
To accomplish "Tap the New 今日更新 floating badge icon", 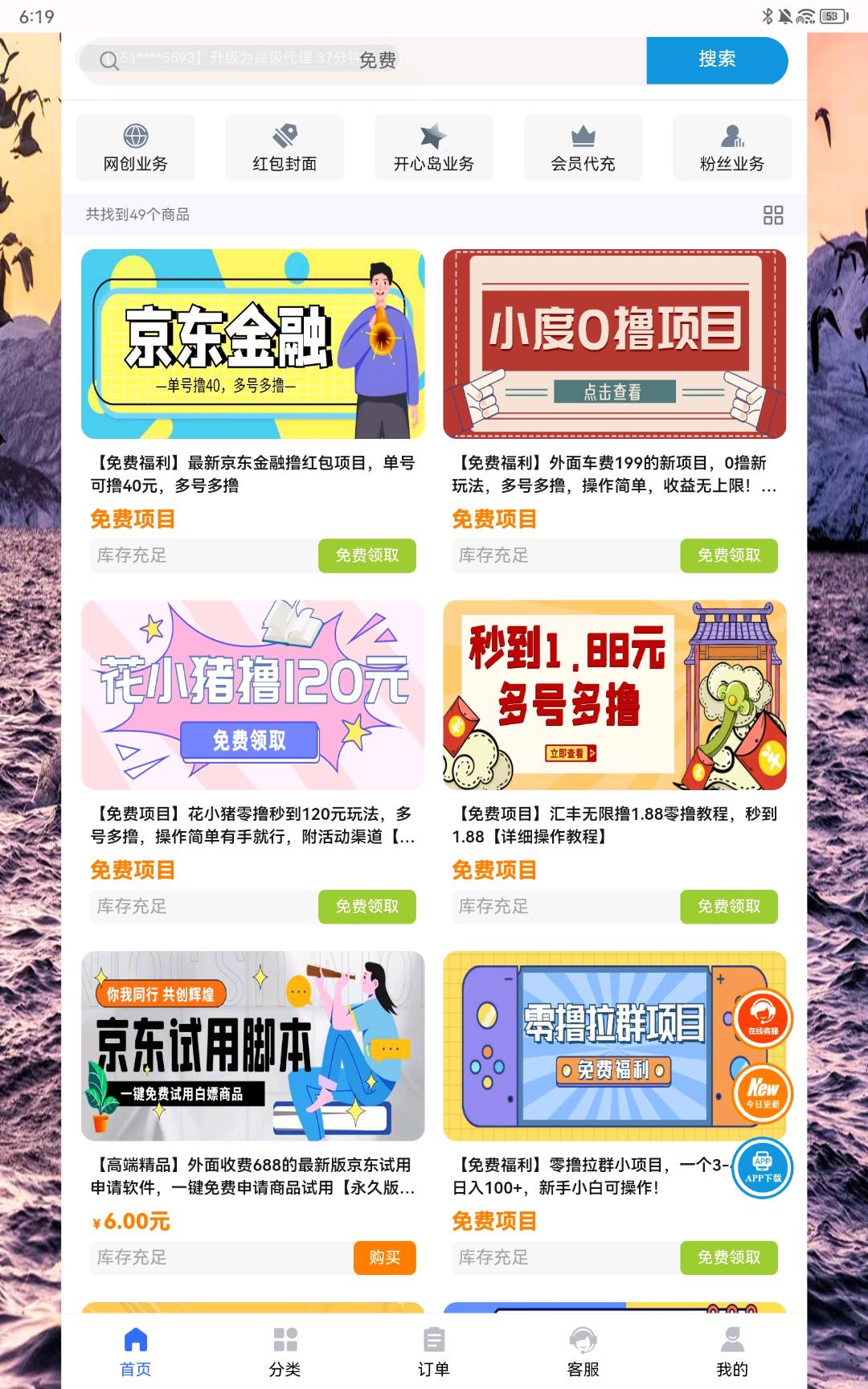I will [761, 1094].
